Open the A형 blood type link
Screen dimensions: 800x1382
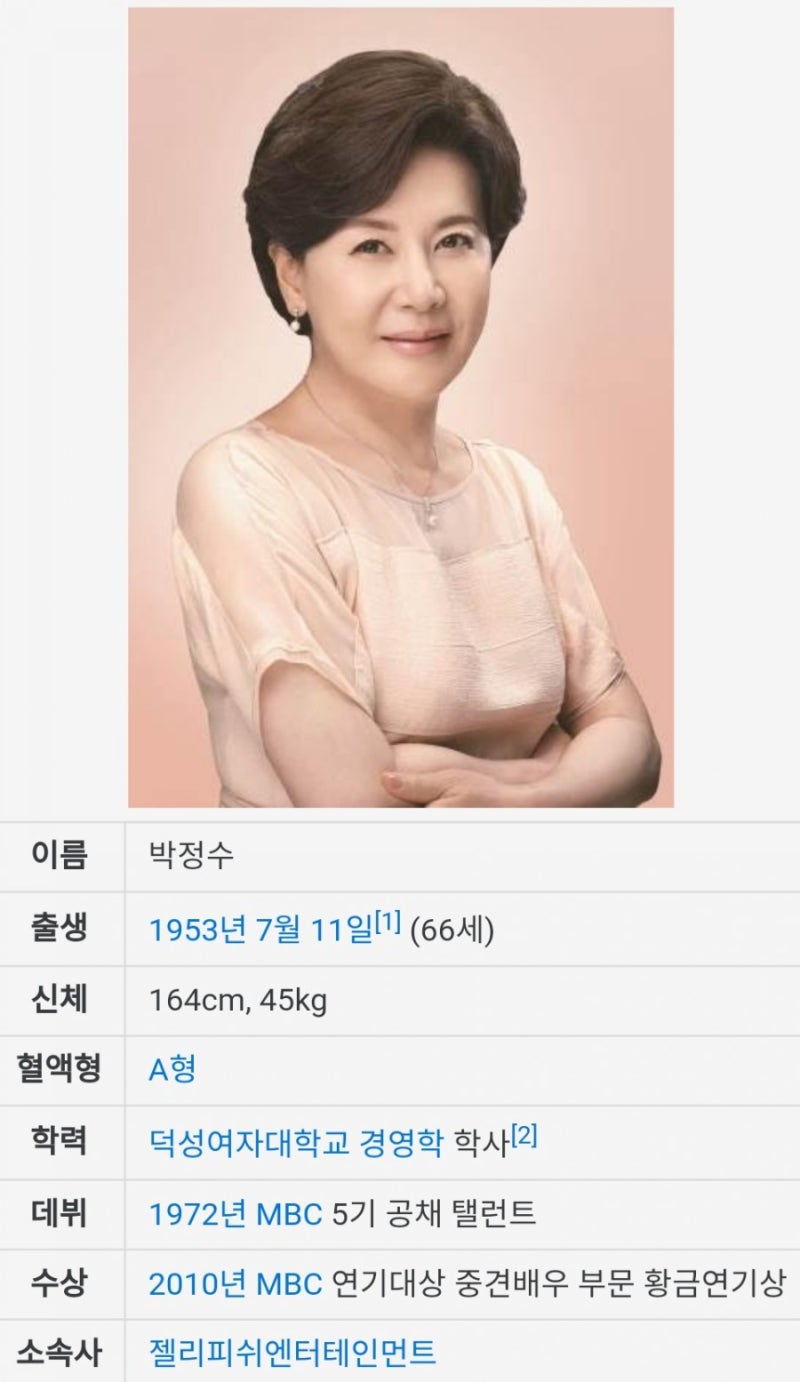click(x=172, y=1070)
